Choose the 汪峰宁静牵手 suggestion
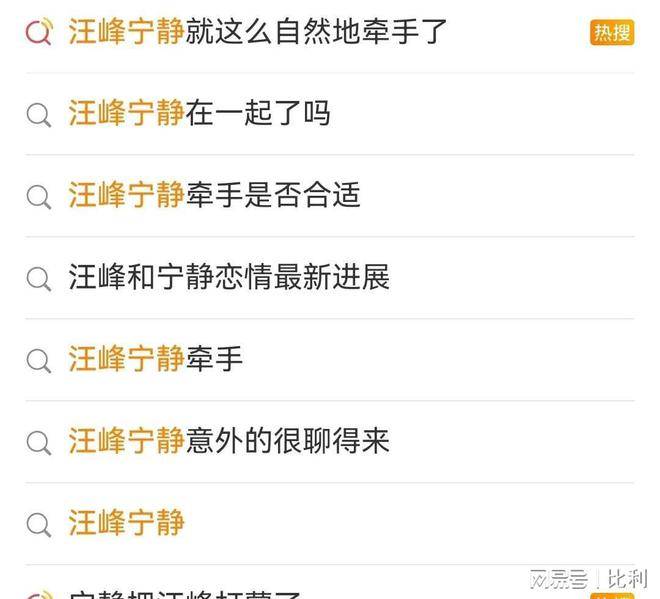660x599 pixels. (156, 359)
